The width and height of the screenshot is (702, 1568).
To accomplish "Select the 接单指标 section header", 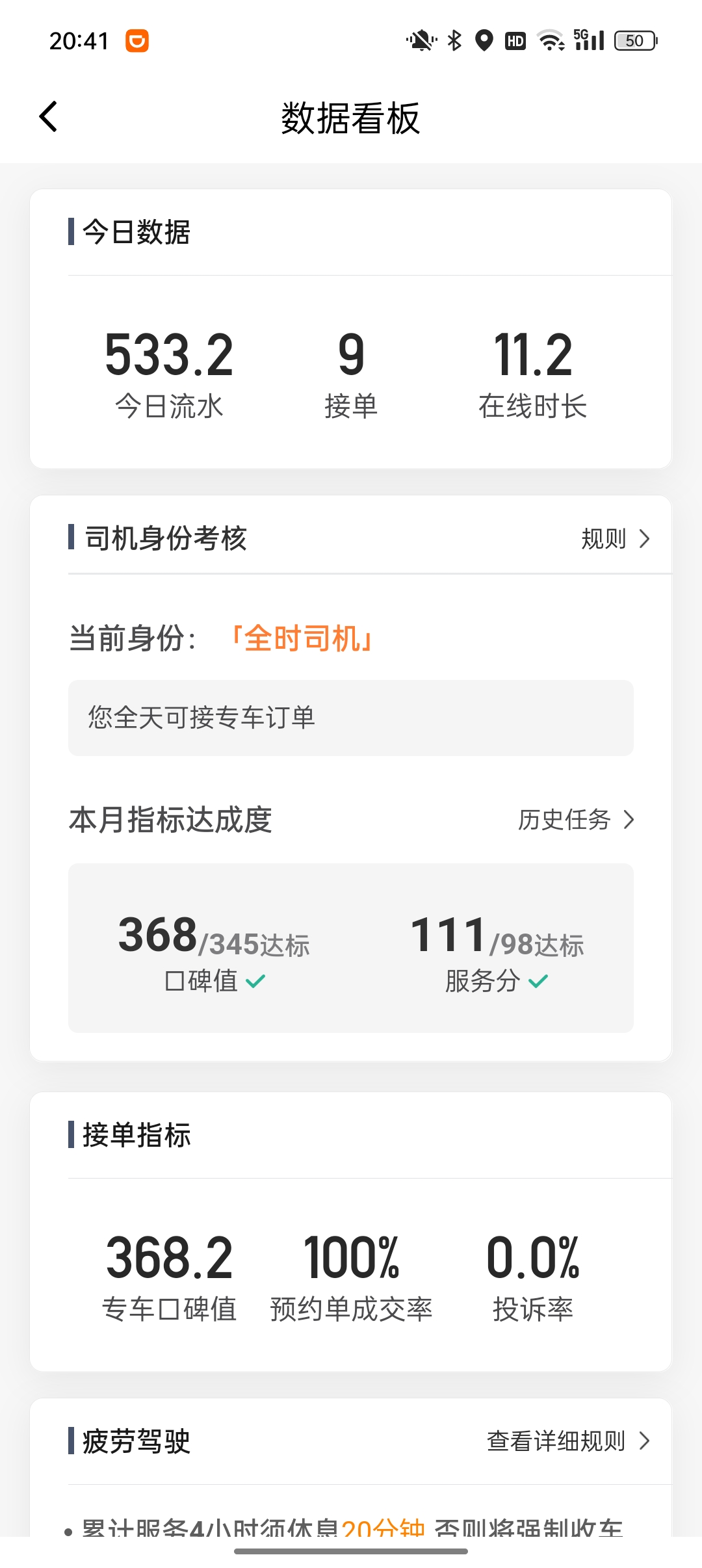I will [136, 1135].
